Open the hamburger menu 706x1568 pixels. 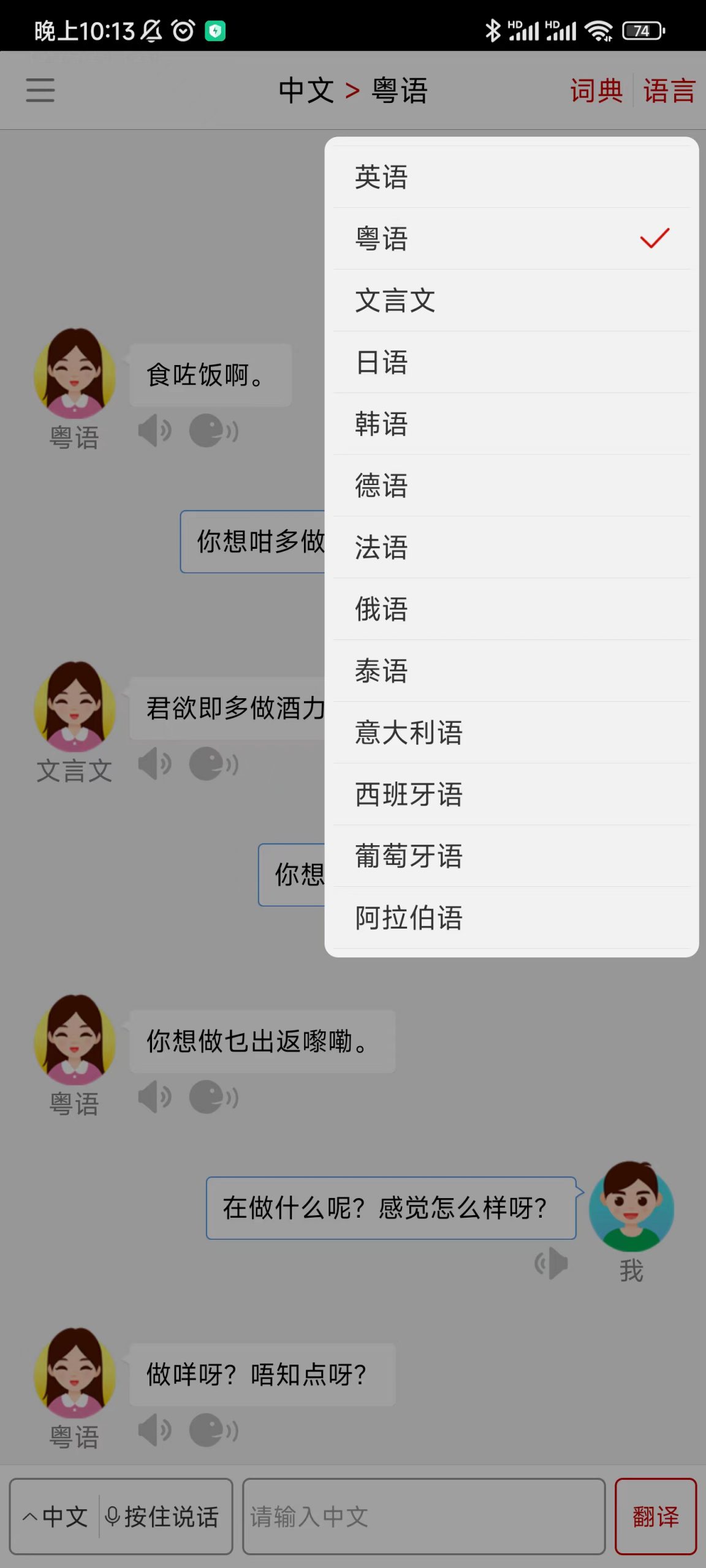39,89
